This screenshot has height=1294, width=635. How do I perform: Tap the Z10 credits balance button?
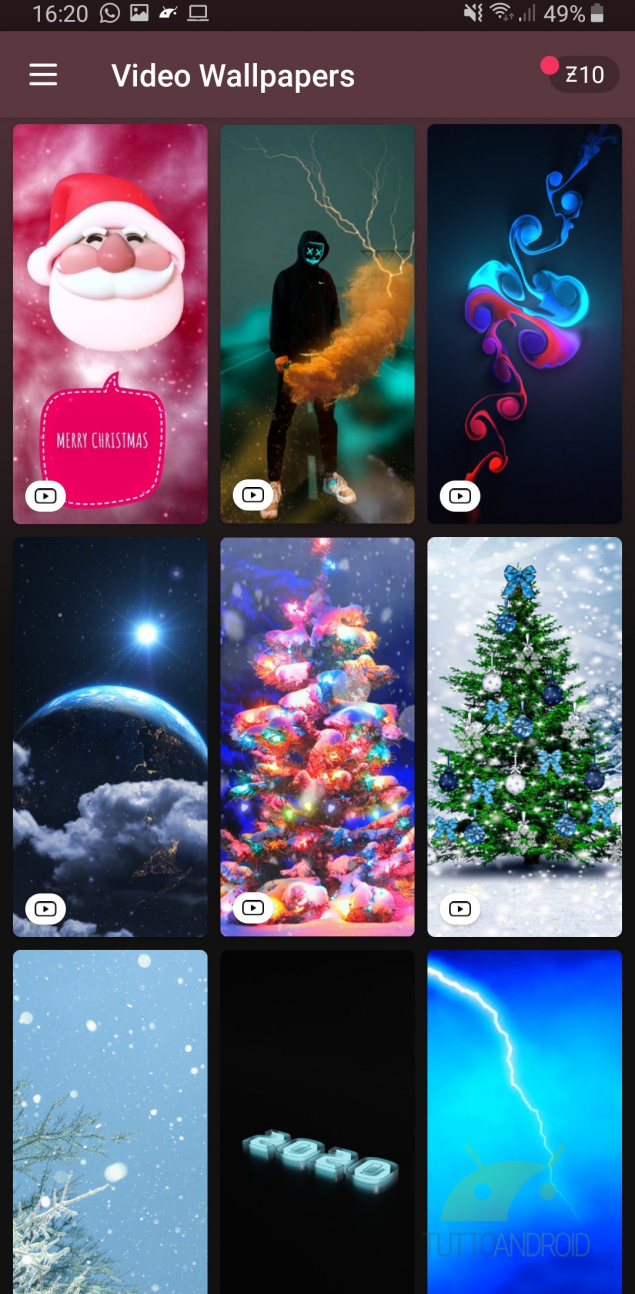click(x=584, y=74)
